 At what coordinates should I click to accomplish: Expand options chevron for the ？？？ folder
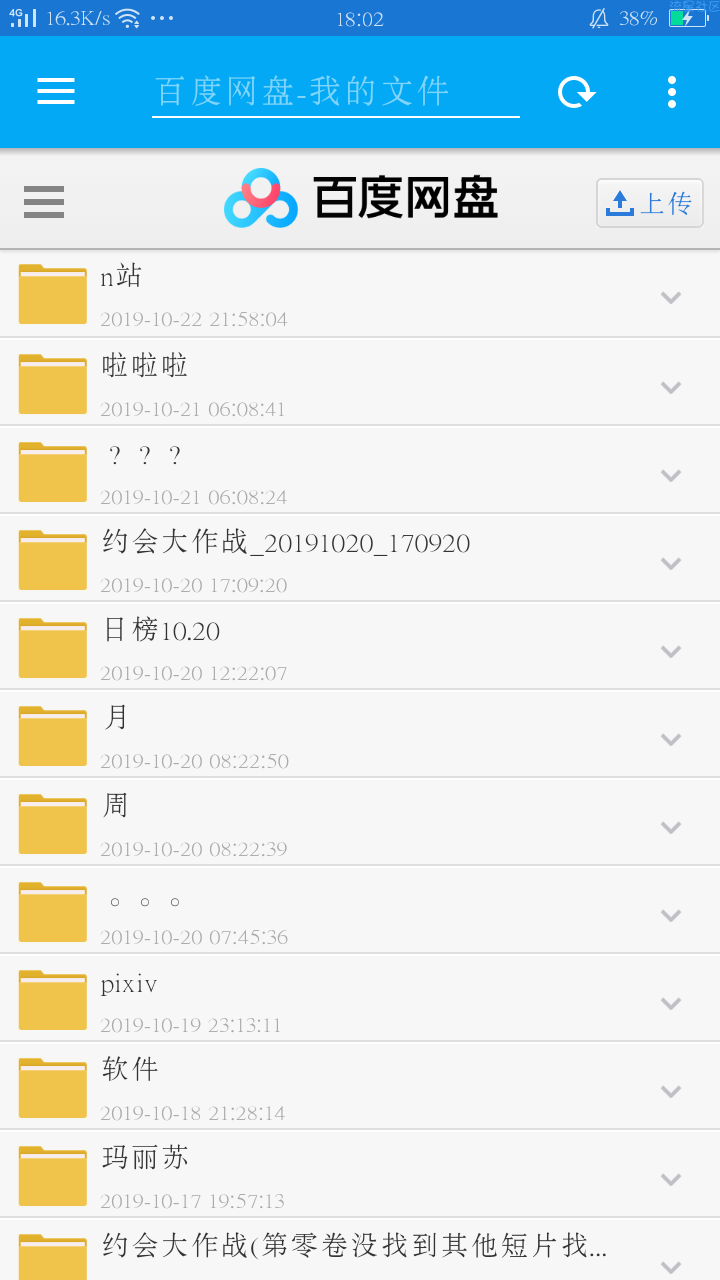click(671, 475)
